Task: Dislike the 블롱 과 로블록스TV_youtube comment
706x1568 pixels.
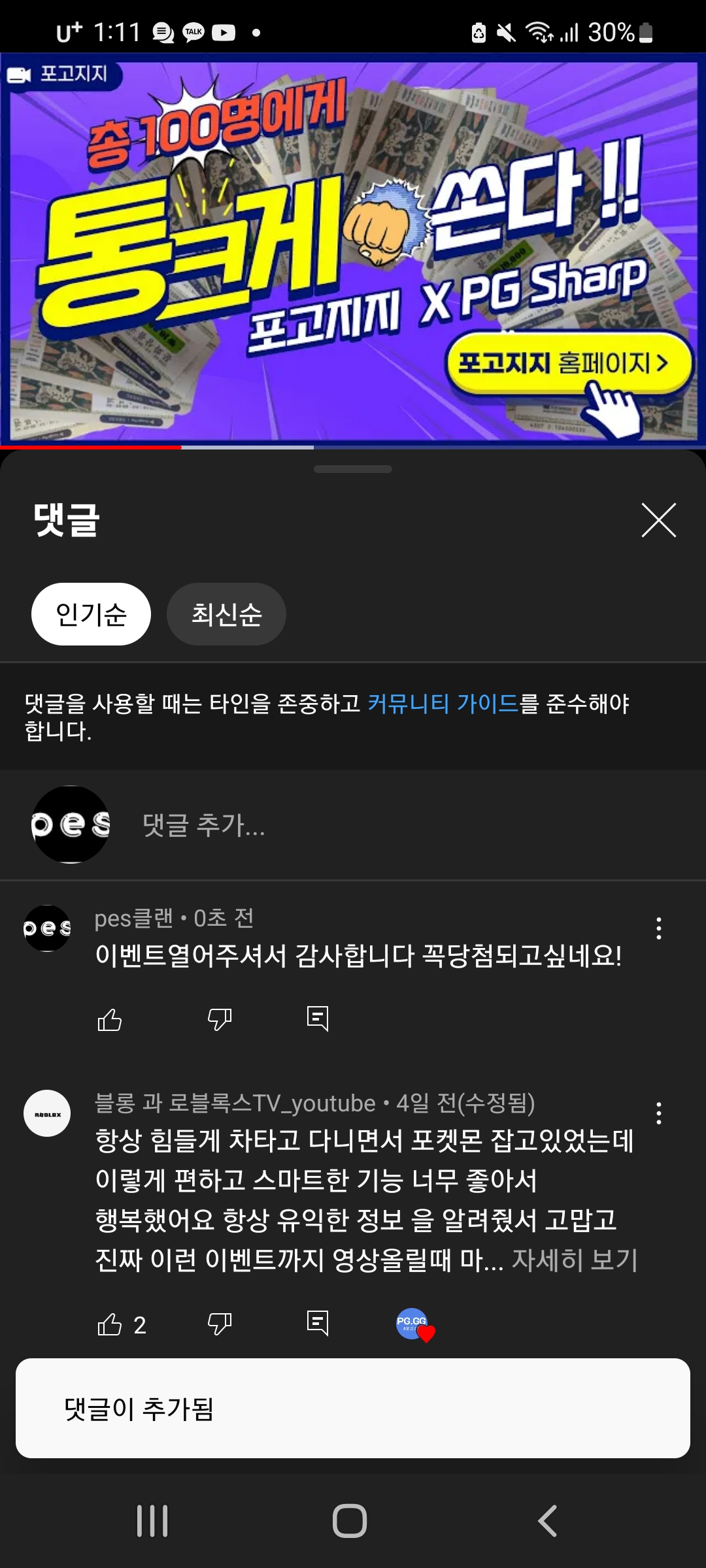Action: pyautogui.click(x=220, y=1324)
